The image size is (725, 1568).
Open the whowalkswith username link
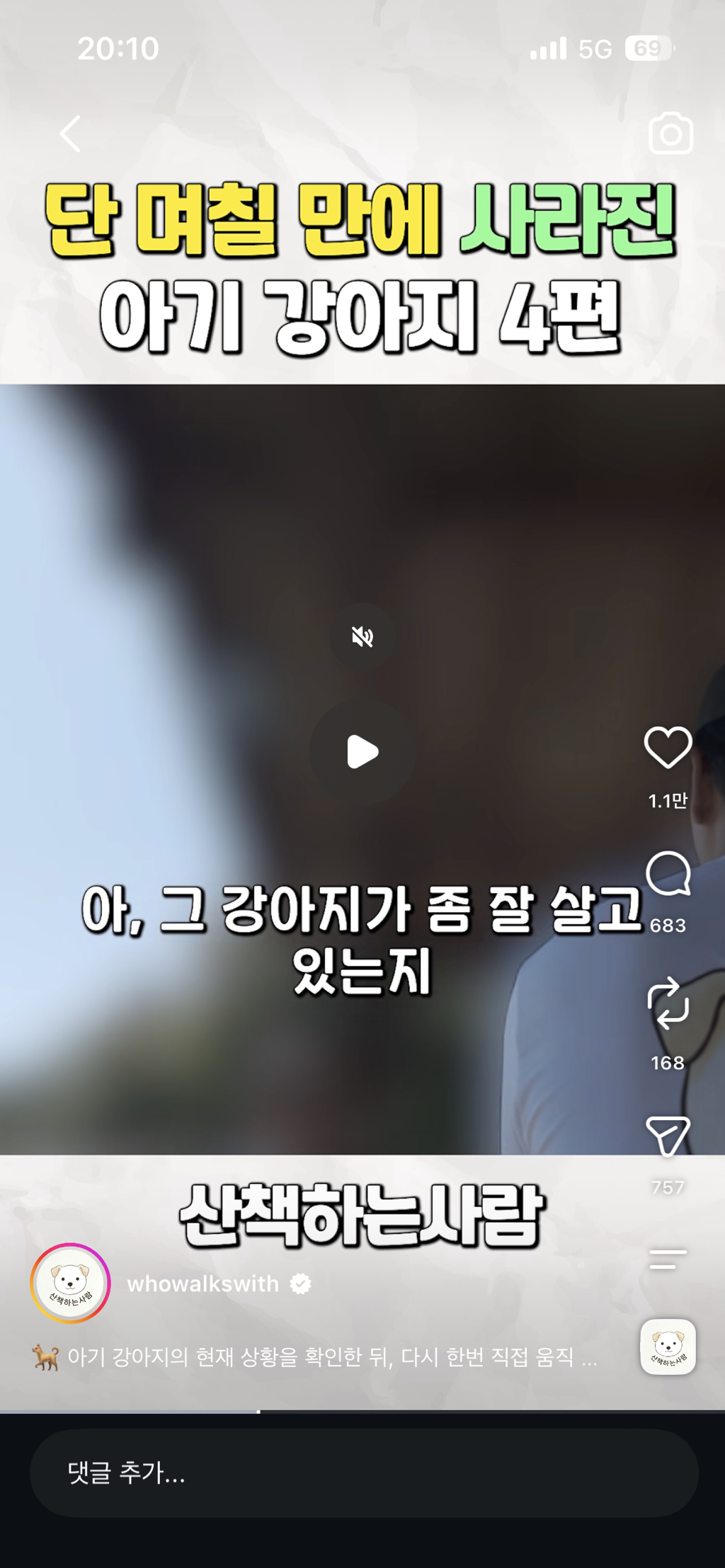coord(202,1284)
